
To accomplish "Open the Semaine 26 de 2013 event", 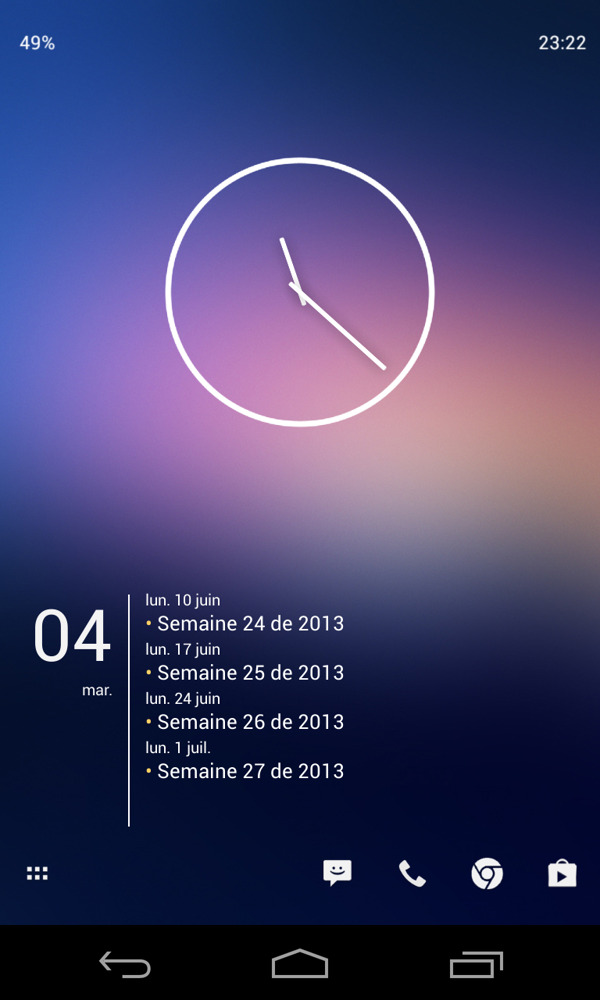I will (250, 722).
